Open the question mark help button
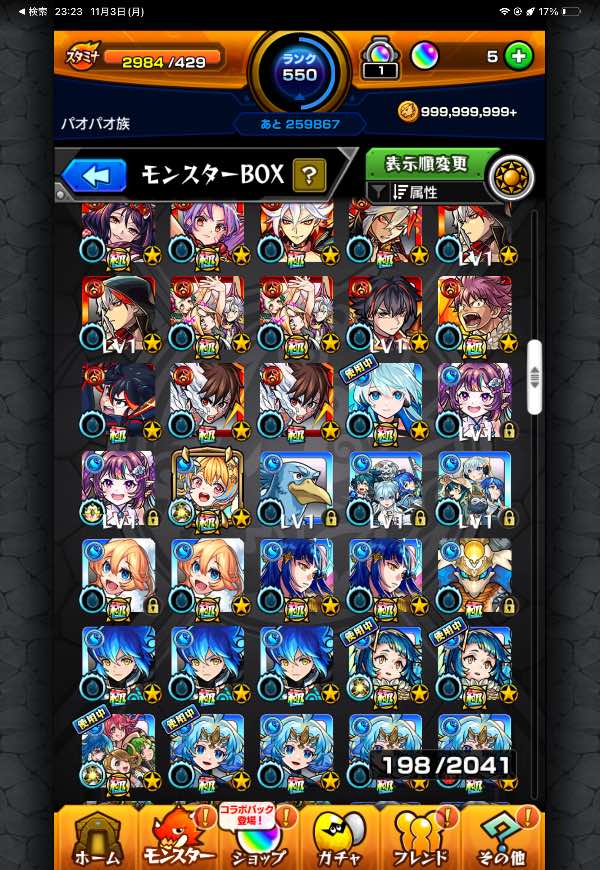 tap(310, 177)
